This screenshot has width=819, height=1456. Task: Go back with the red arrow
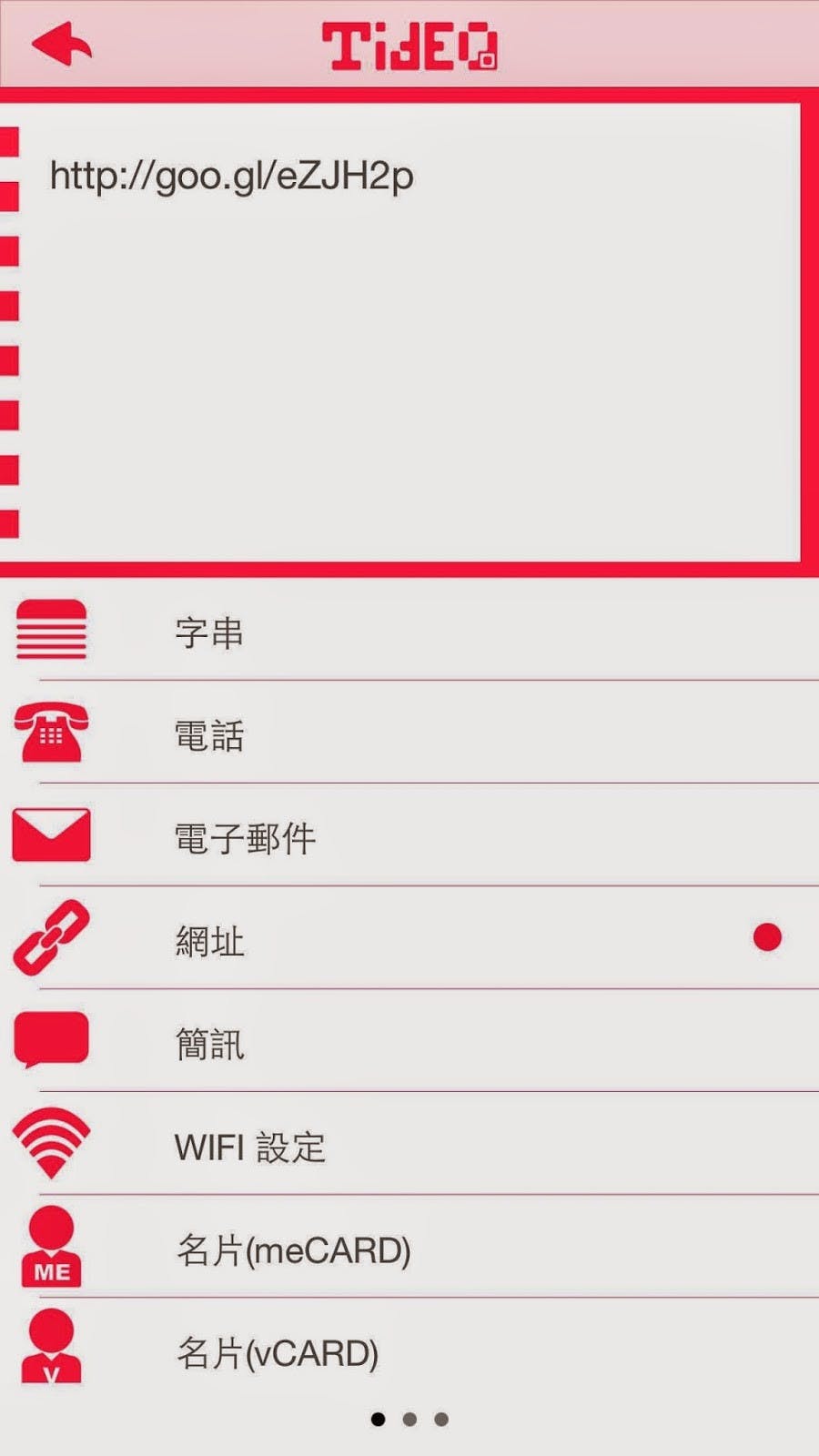click(x=62, y=45)
